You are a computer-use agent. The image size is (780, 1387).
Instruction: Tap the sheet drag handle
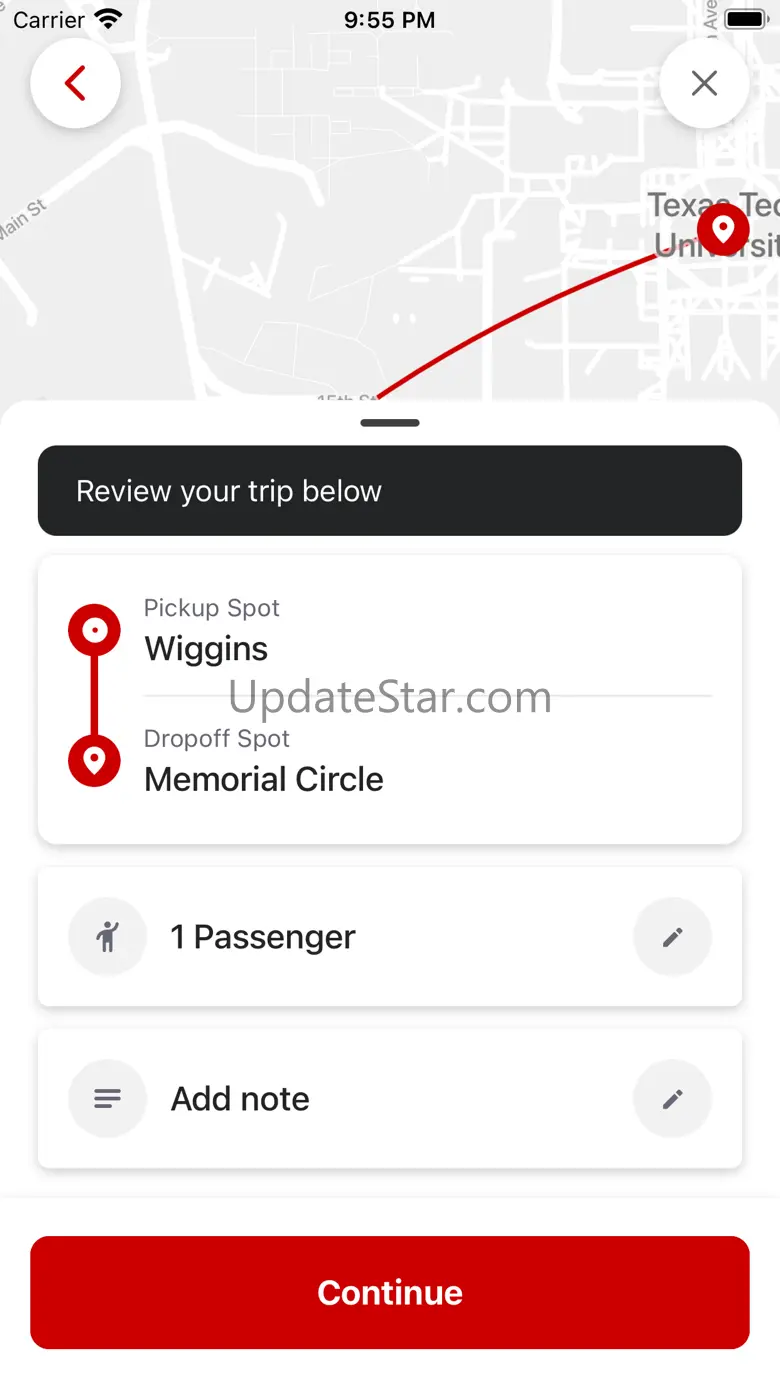click(390, 423)
